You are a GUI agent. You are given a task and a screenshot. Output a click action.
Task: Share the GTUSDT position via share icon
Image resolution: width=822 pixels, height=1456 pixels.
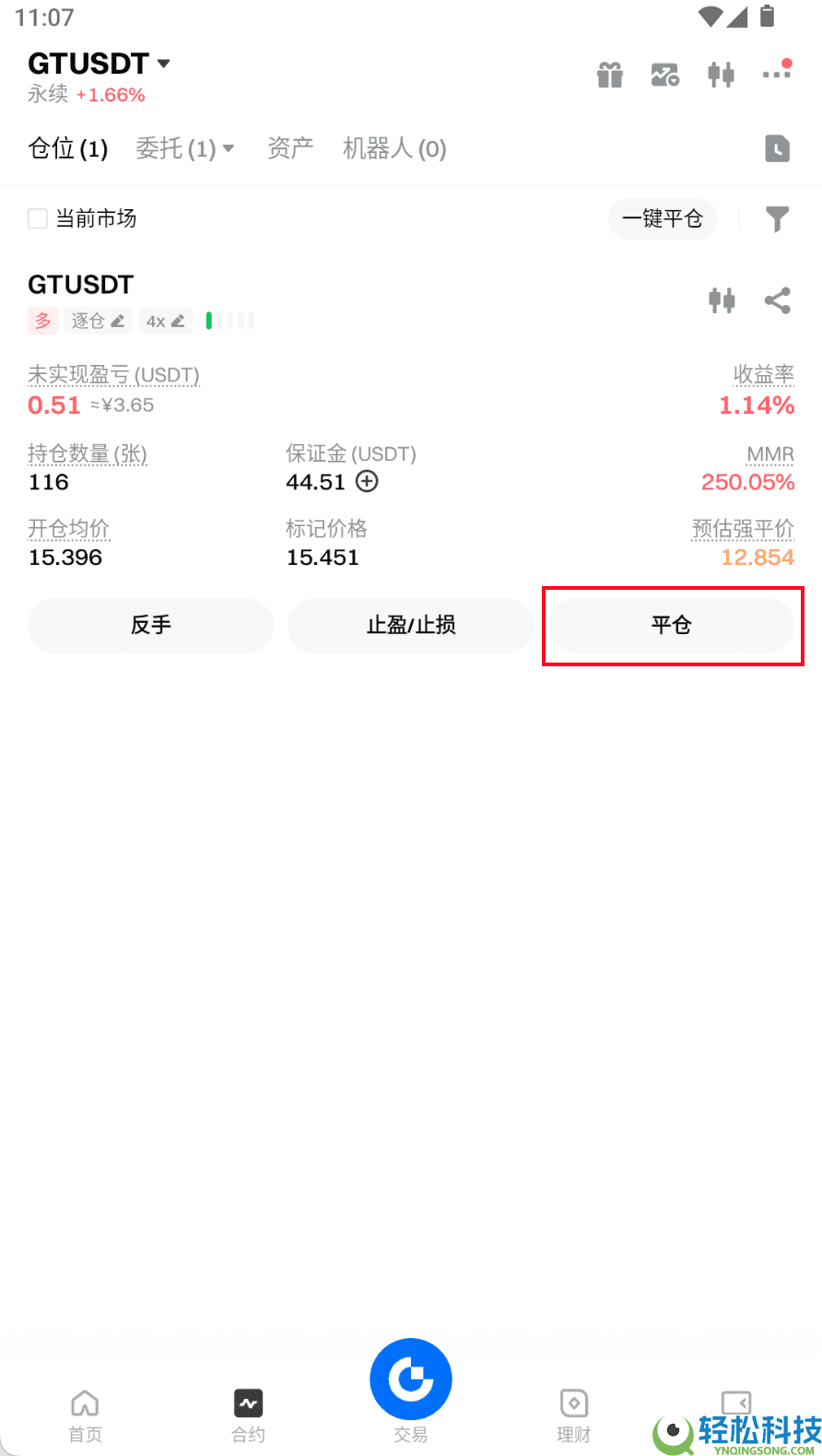pyautogui.click(x=778, y=300)
